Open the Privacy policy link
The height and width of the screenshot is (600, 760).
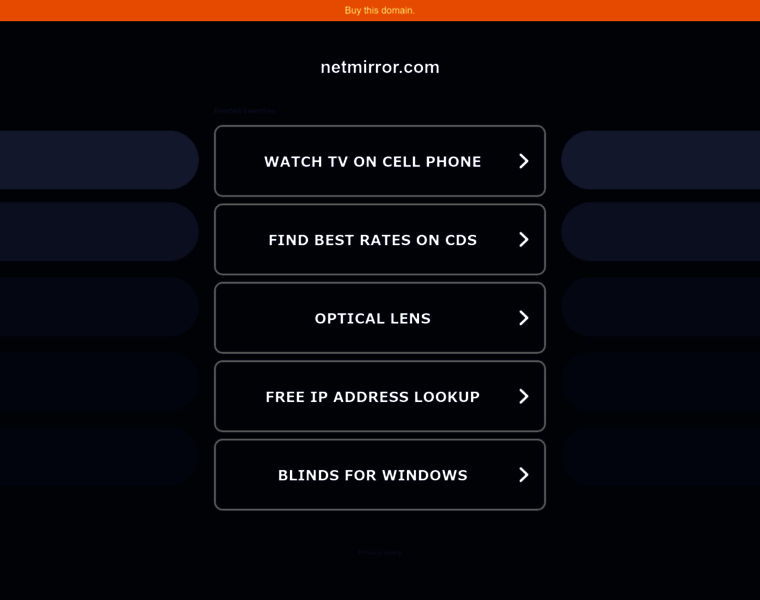(379, 552)
